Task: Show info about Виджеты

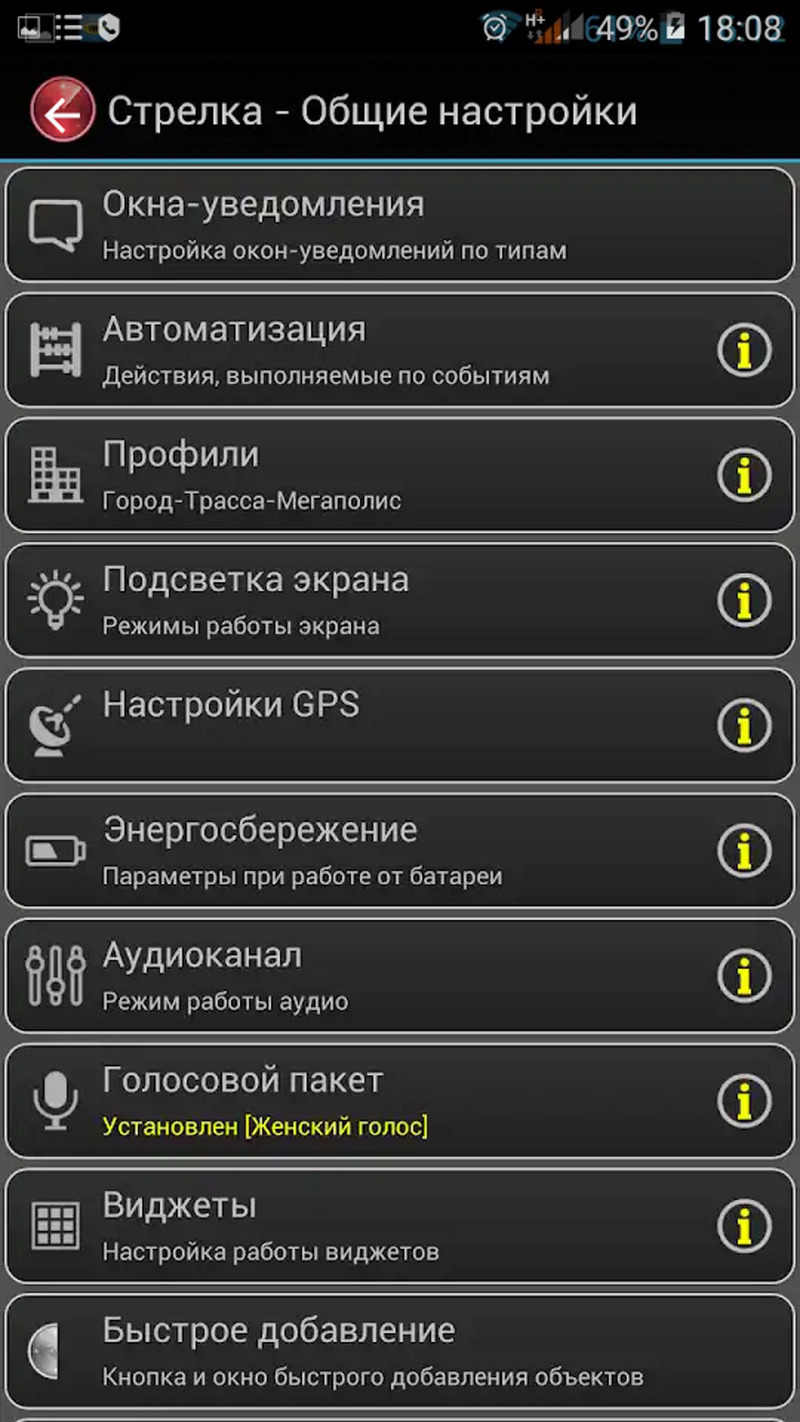Action: (x=744, y=1226)
